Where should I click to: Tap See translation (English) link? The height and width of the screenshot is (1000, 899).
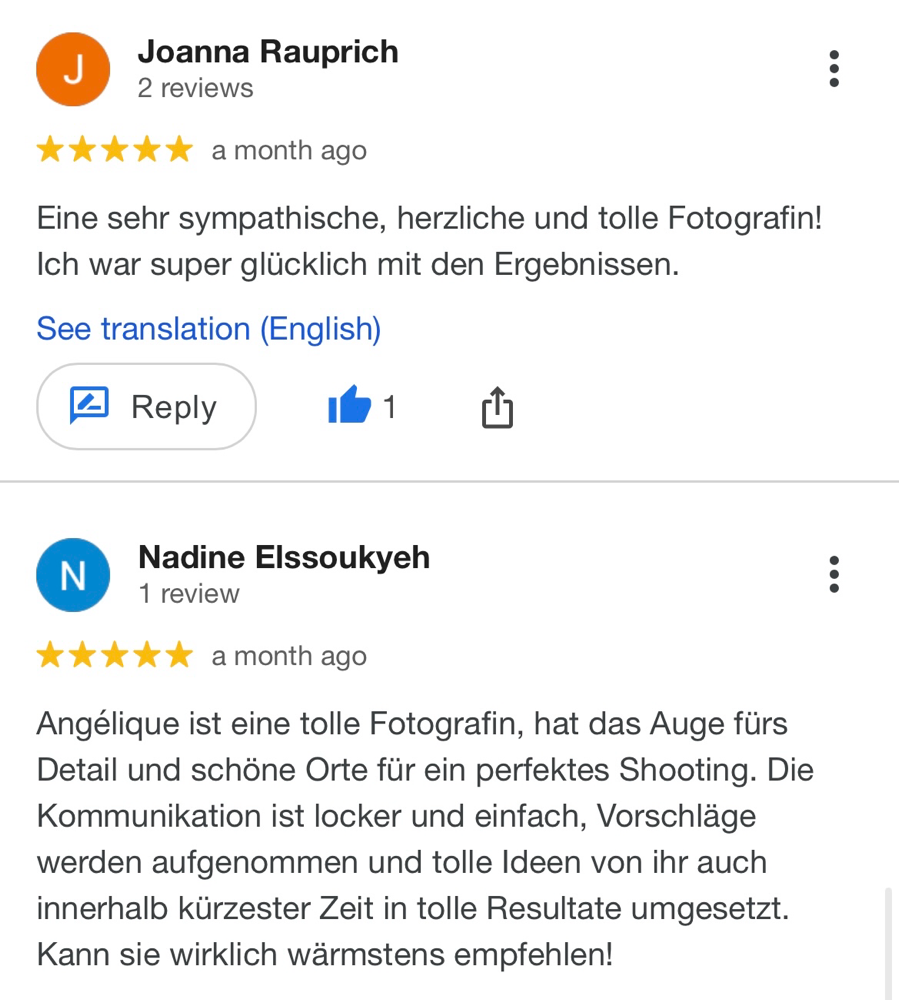click(208, 328)
